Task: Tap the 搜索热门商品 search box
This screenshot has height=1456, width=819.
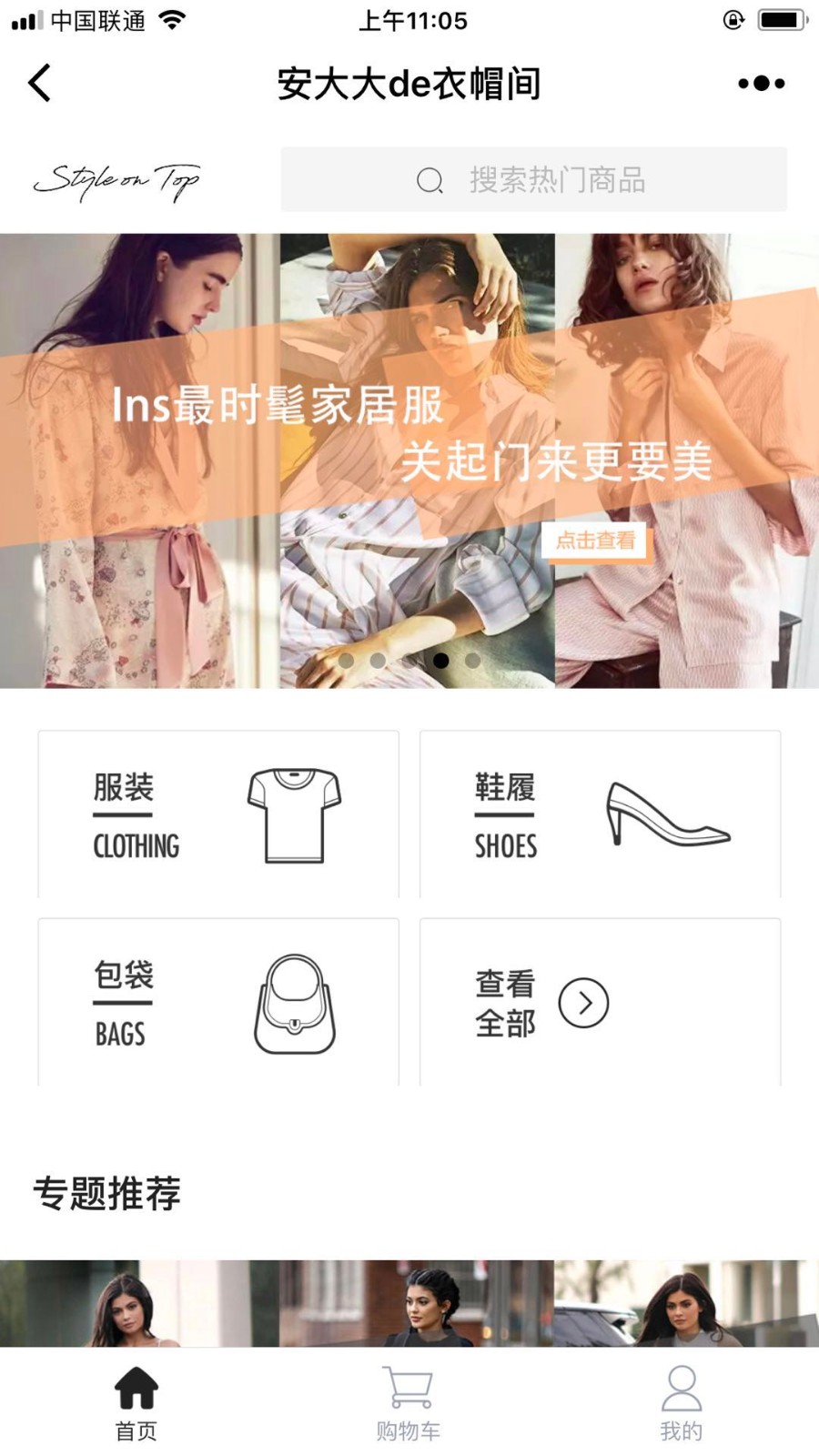Action: (x=533, y=179)
